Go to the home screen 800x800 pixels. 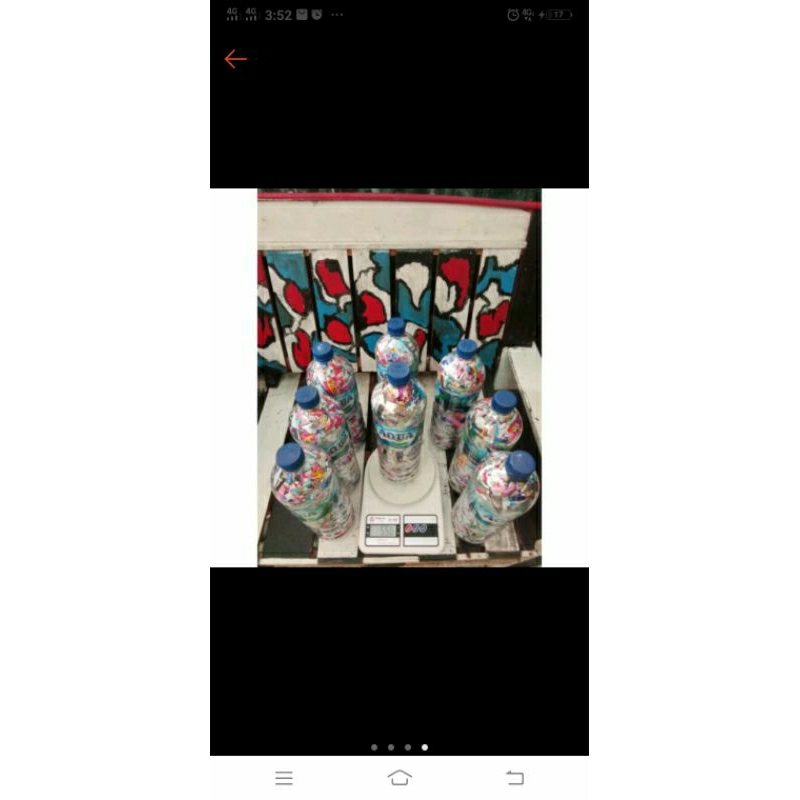tap(399, 778)
